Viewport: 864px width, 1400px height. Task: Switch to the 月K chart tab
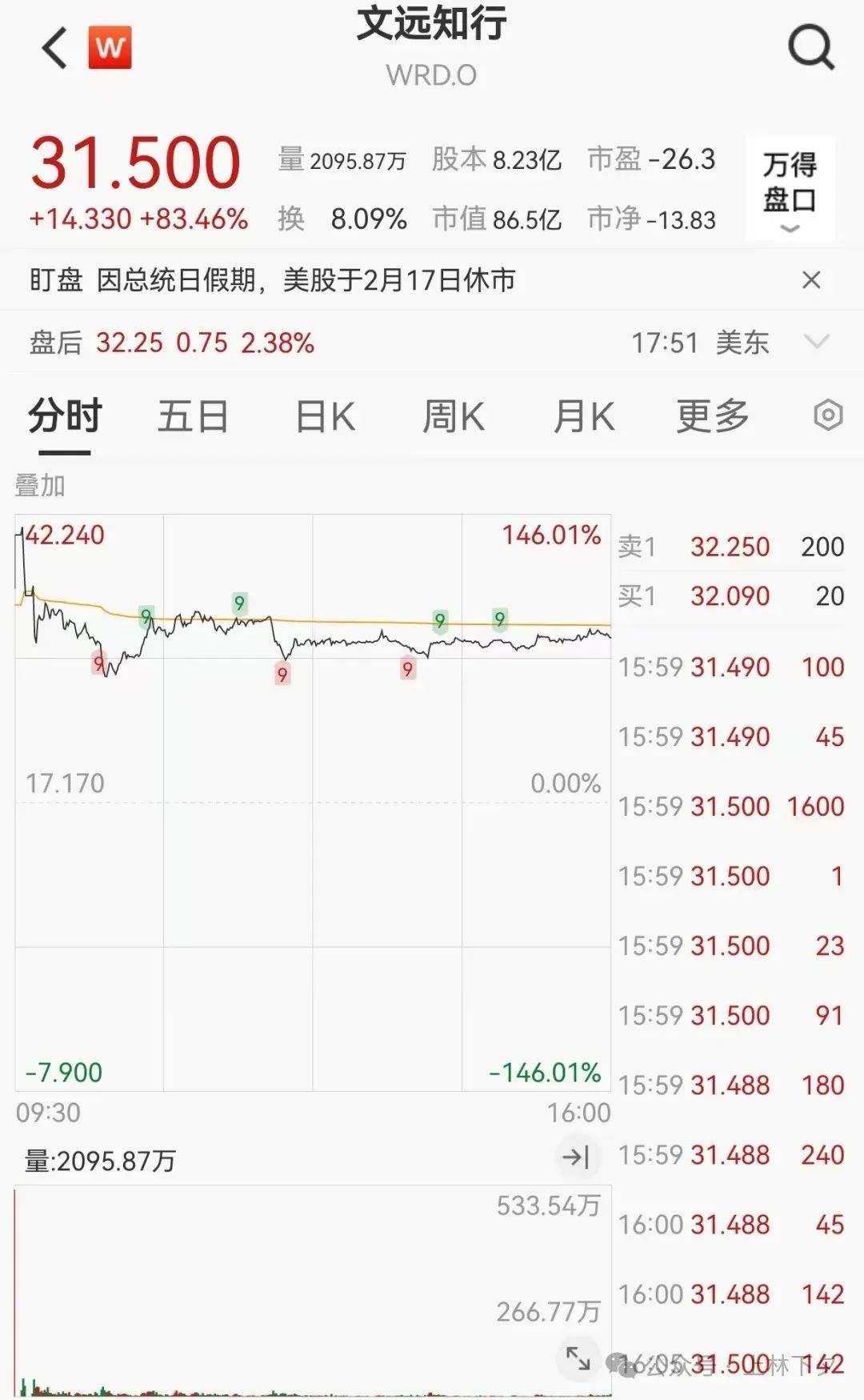click(x=584, y=417)
